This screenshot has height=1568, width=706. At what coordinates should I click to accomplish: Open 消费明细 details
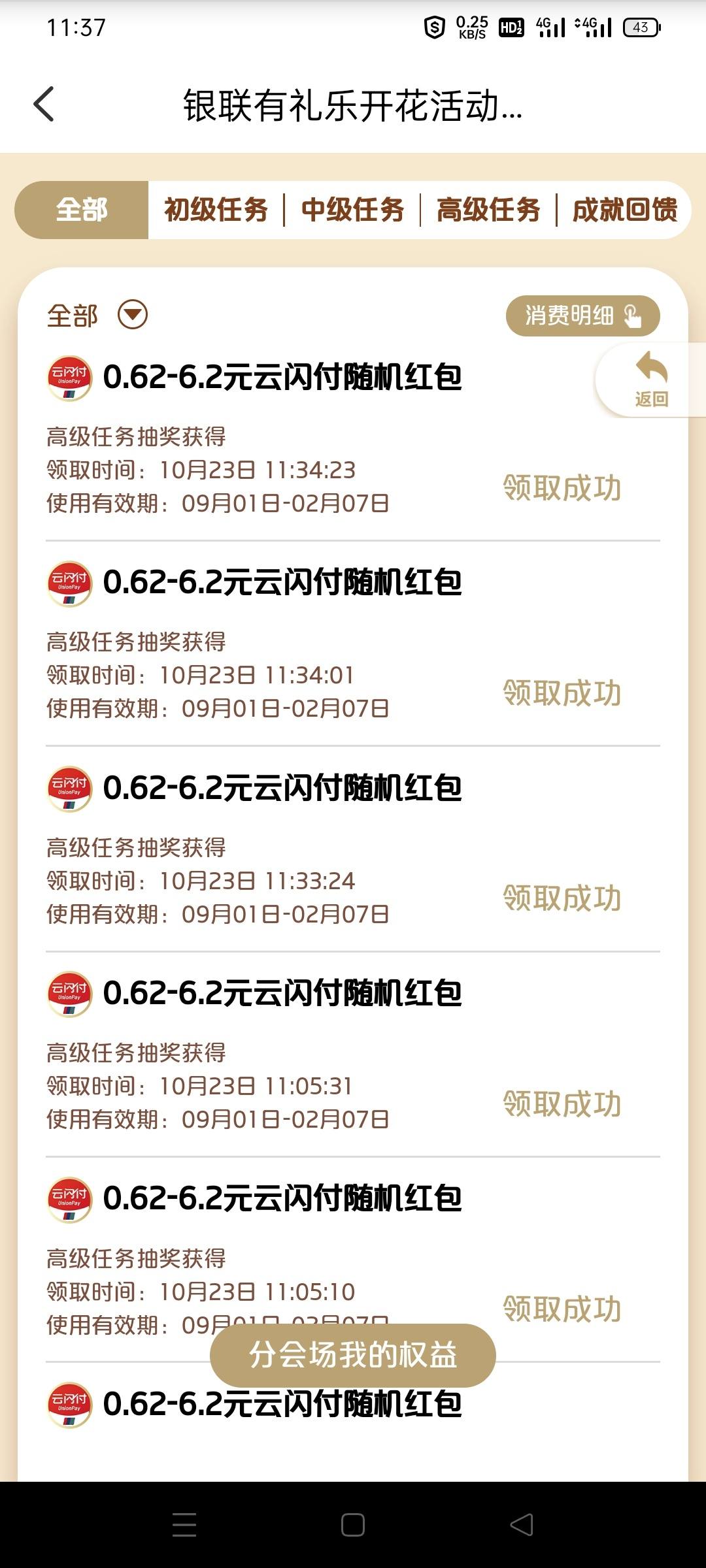(x=582, y=316)
